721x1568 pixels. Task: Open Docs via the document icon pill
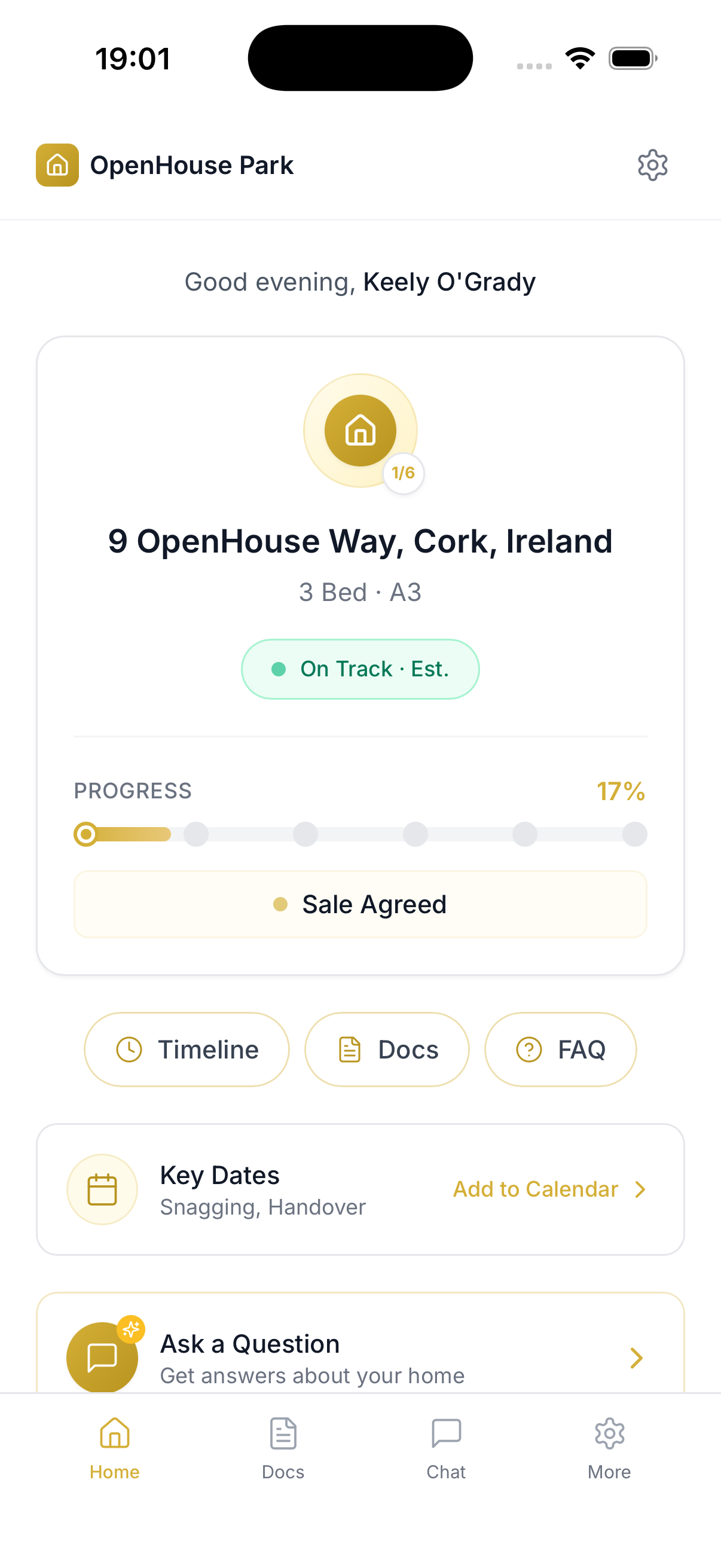(349, 1050)
